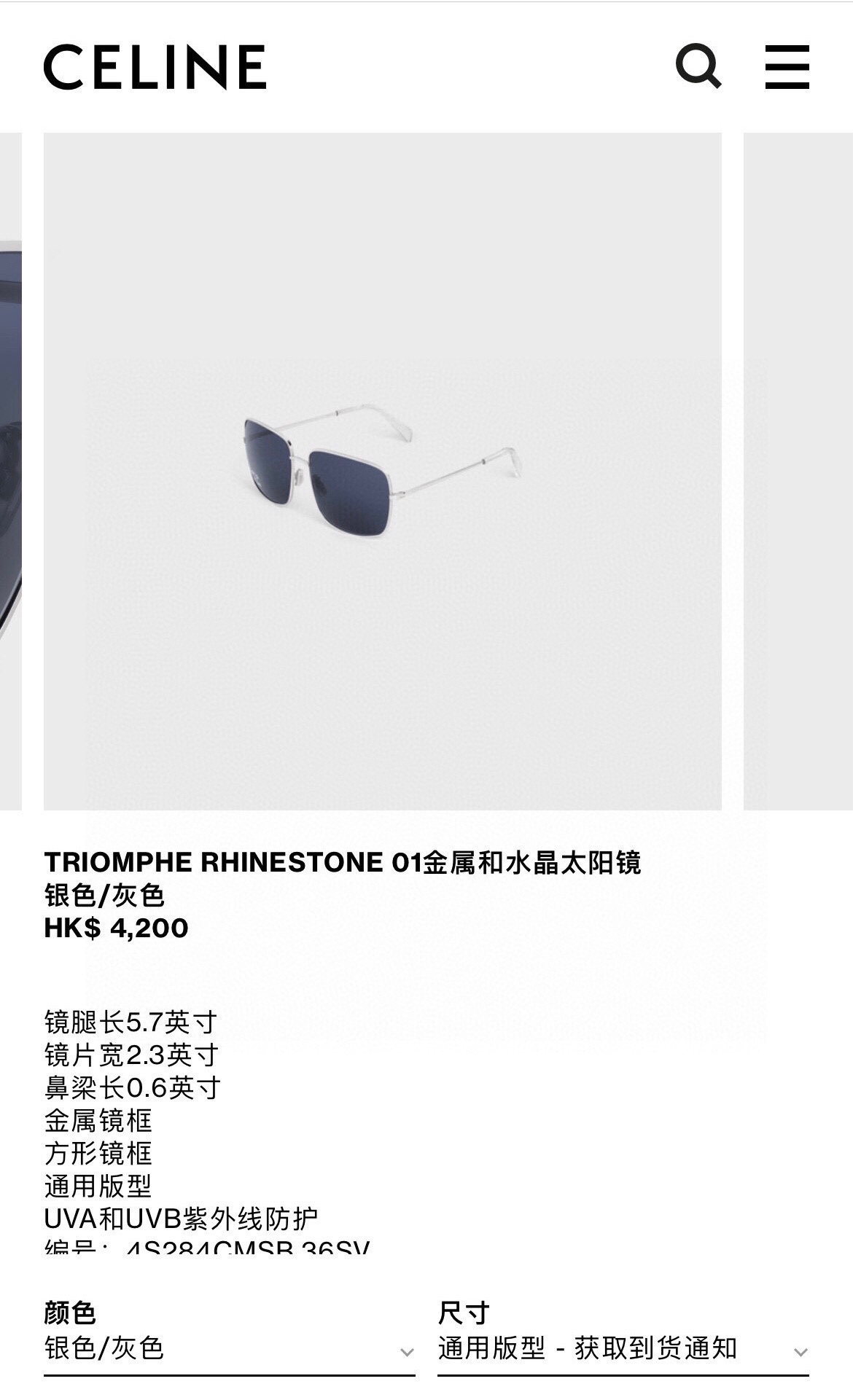853x1400 pixels.
Task: Open the search magnifier icon
Action: pos(698,66)
